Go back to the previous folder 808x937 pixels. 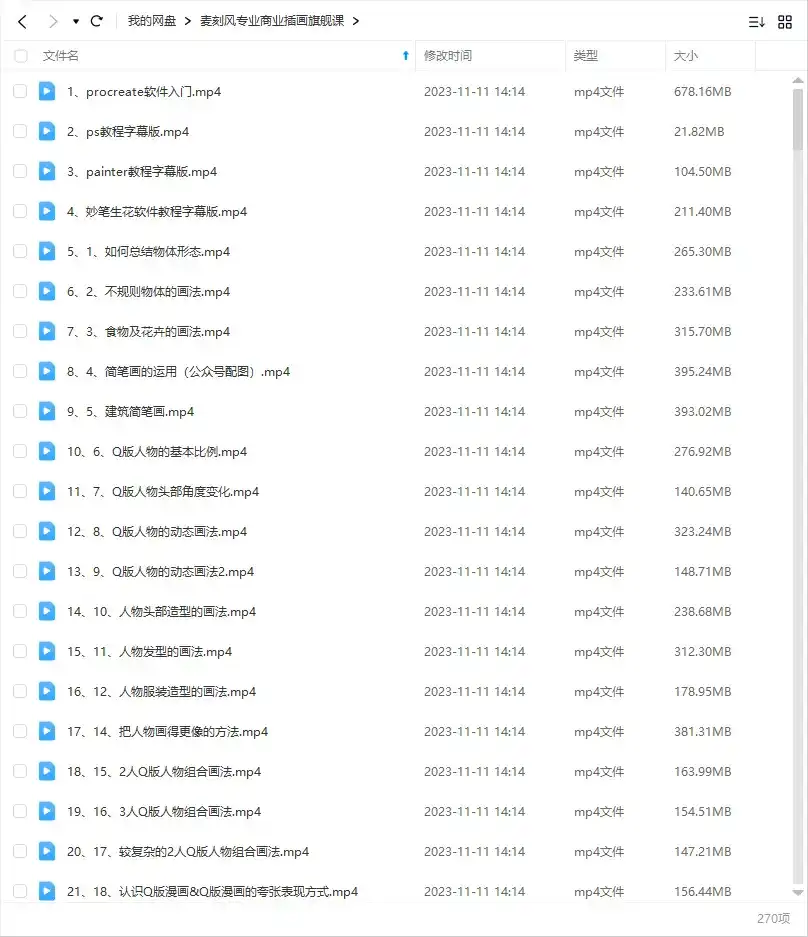[x=22, y=21]
